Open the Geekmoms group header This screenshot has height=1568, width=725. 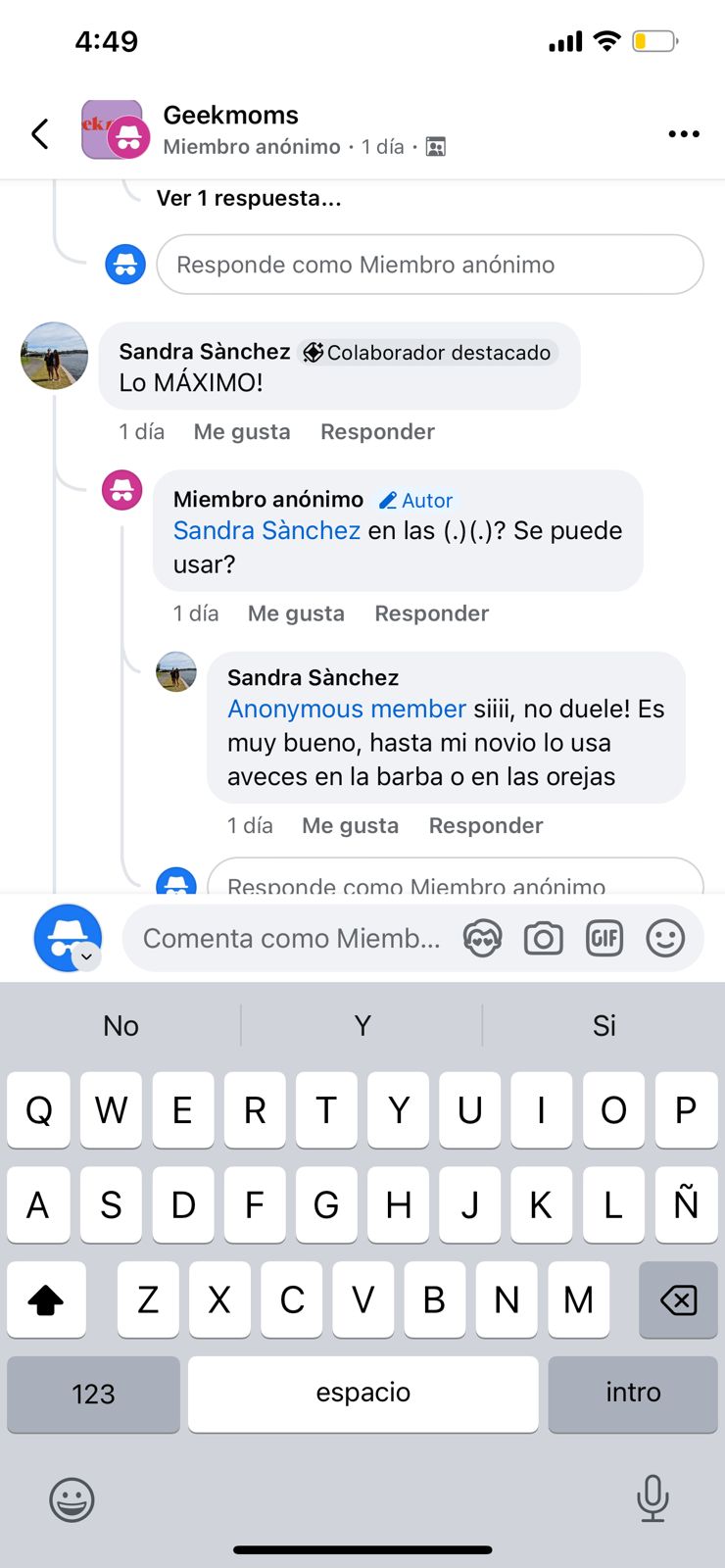point(230,116)
